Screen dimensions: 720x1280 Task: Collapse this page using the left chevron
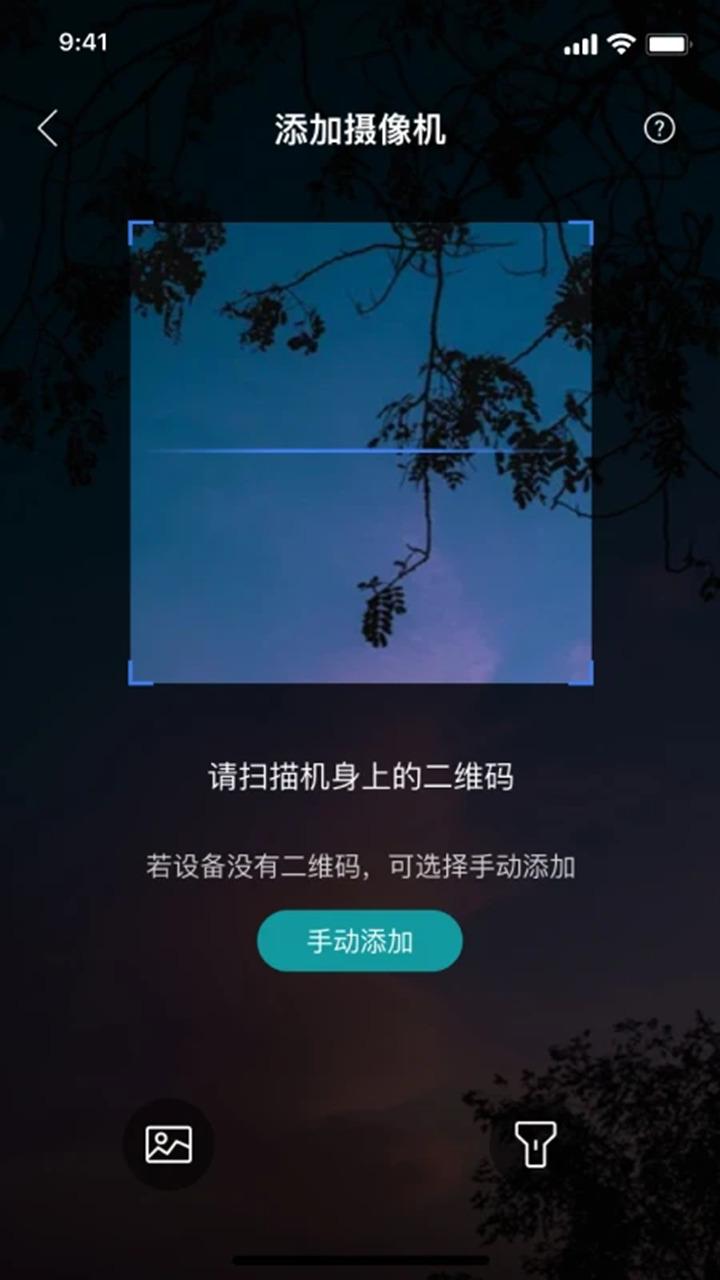pos(47,129)
